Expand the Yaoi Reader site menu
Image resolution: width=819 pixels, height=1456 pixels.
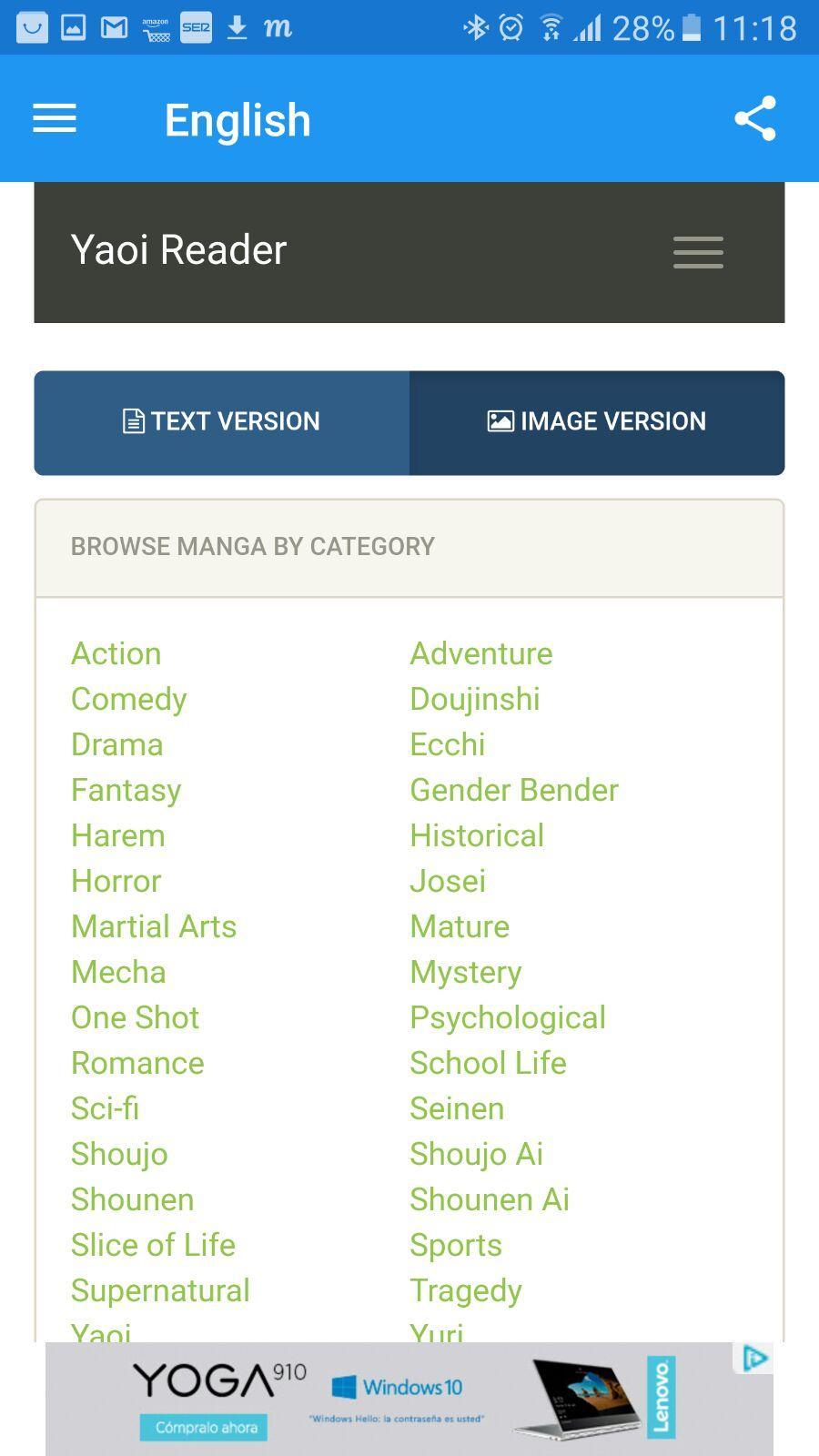click(698, 252)
